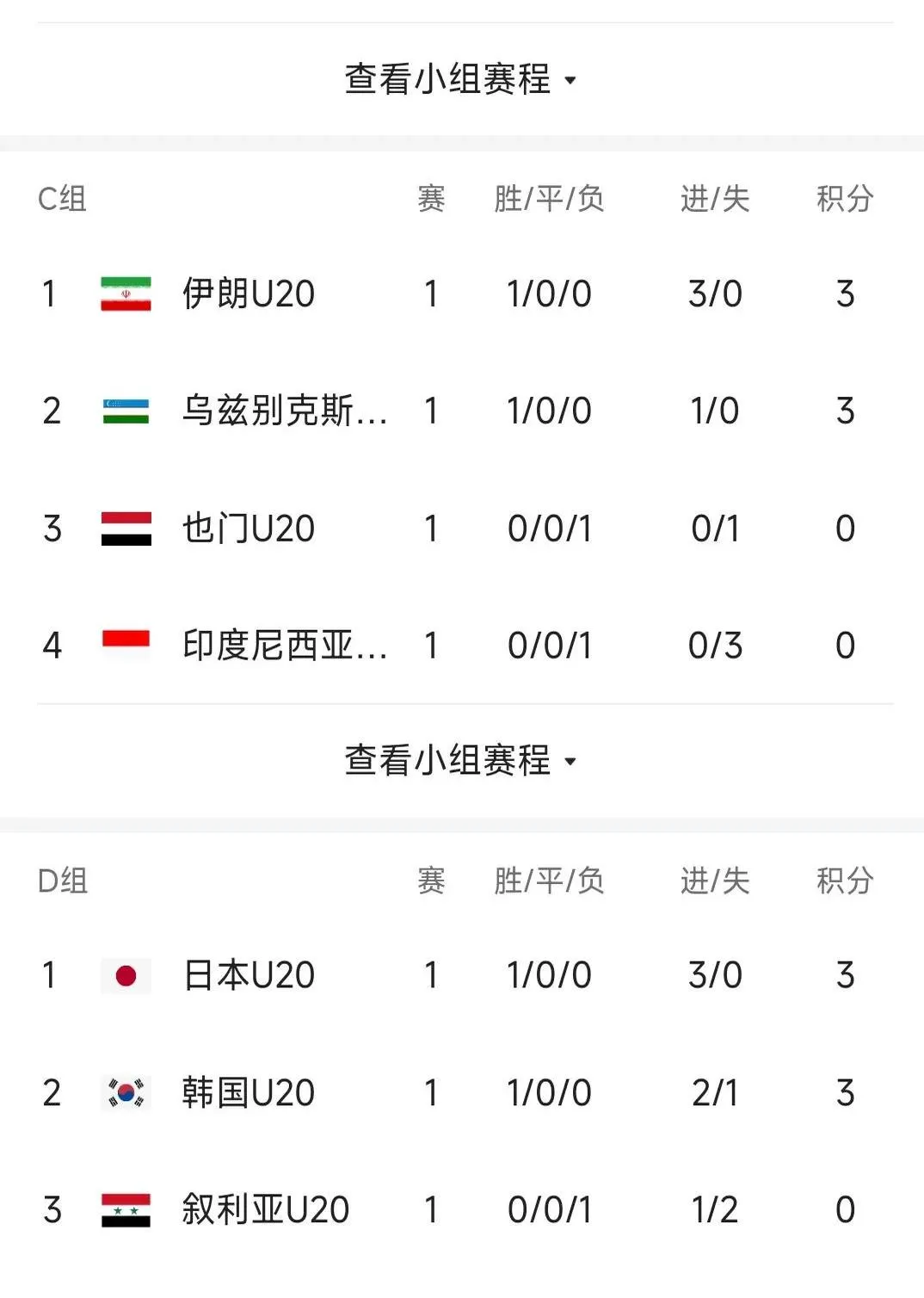Click the Iran flag icon
Viewport: 924px width, 1298px height.
(125, 294)
